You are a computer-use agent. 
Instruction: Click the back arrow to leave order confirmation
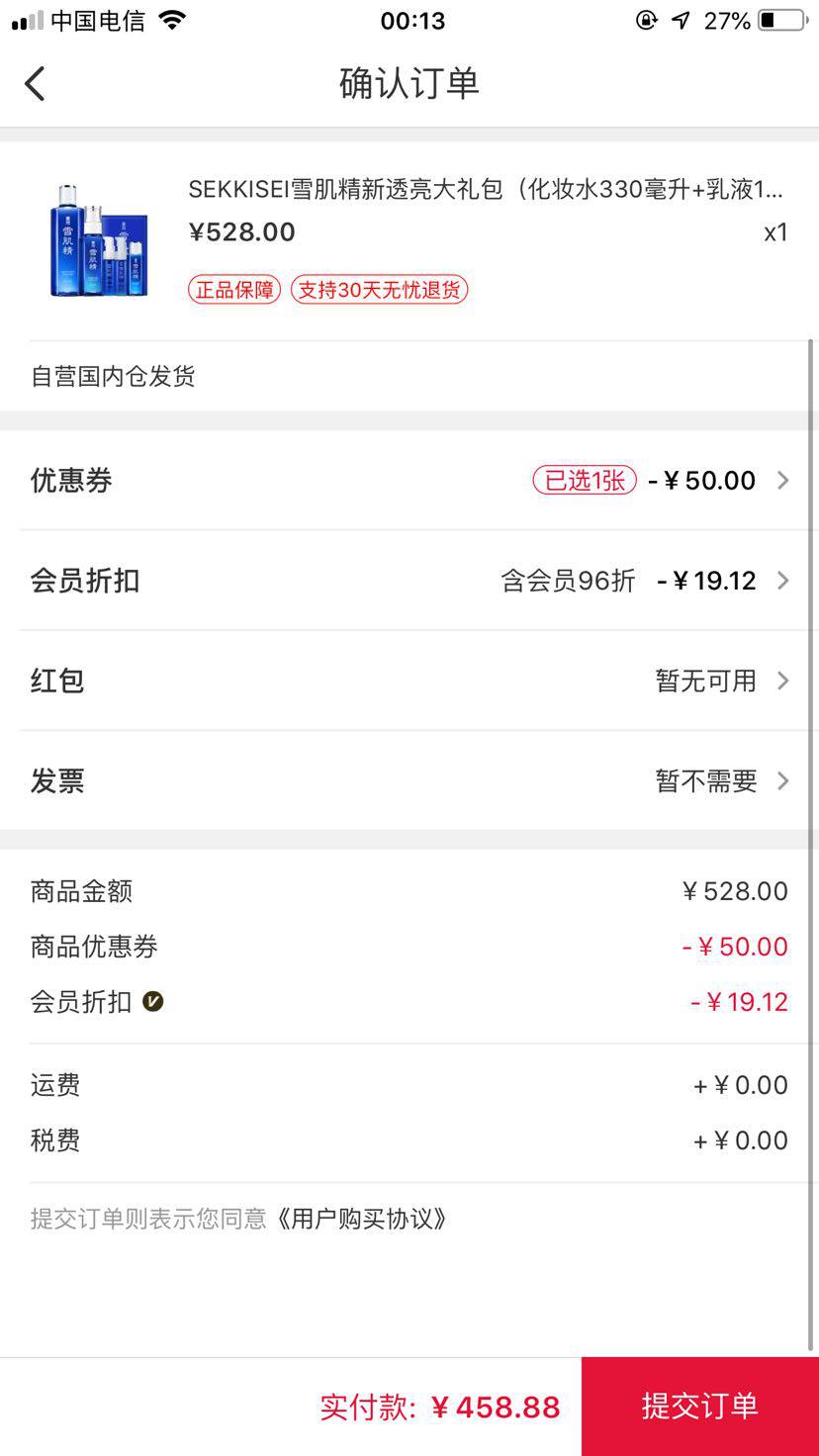tap(36, 83)
